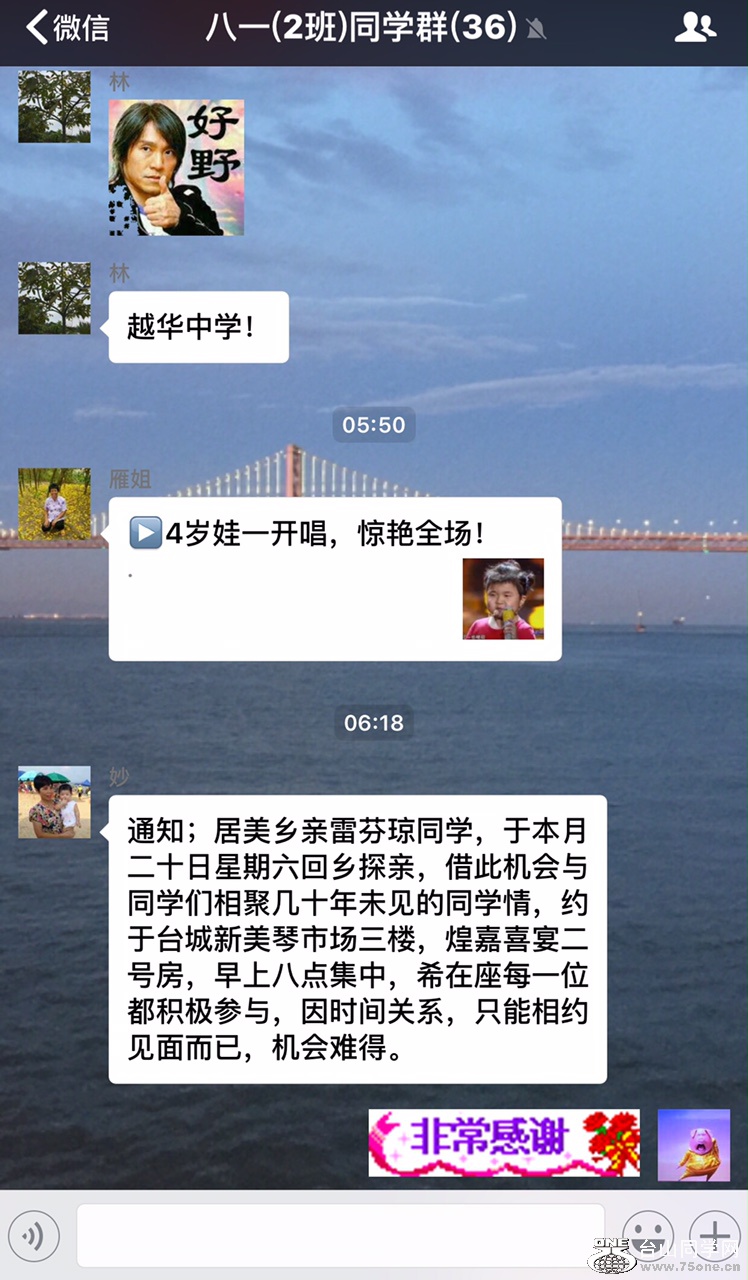Viewport: 748px width, 1280px height.
Task: Open the group members info icon
Action: tap(695, 28)
